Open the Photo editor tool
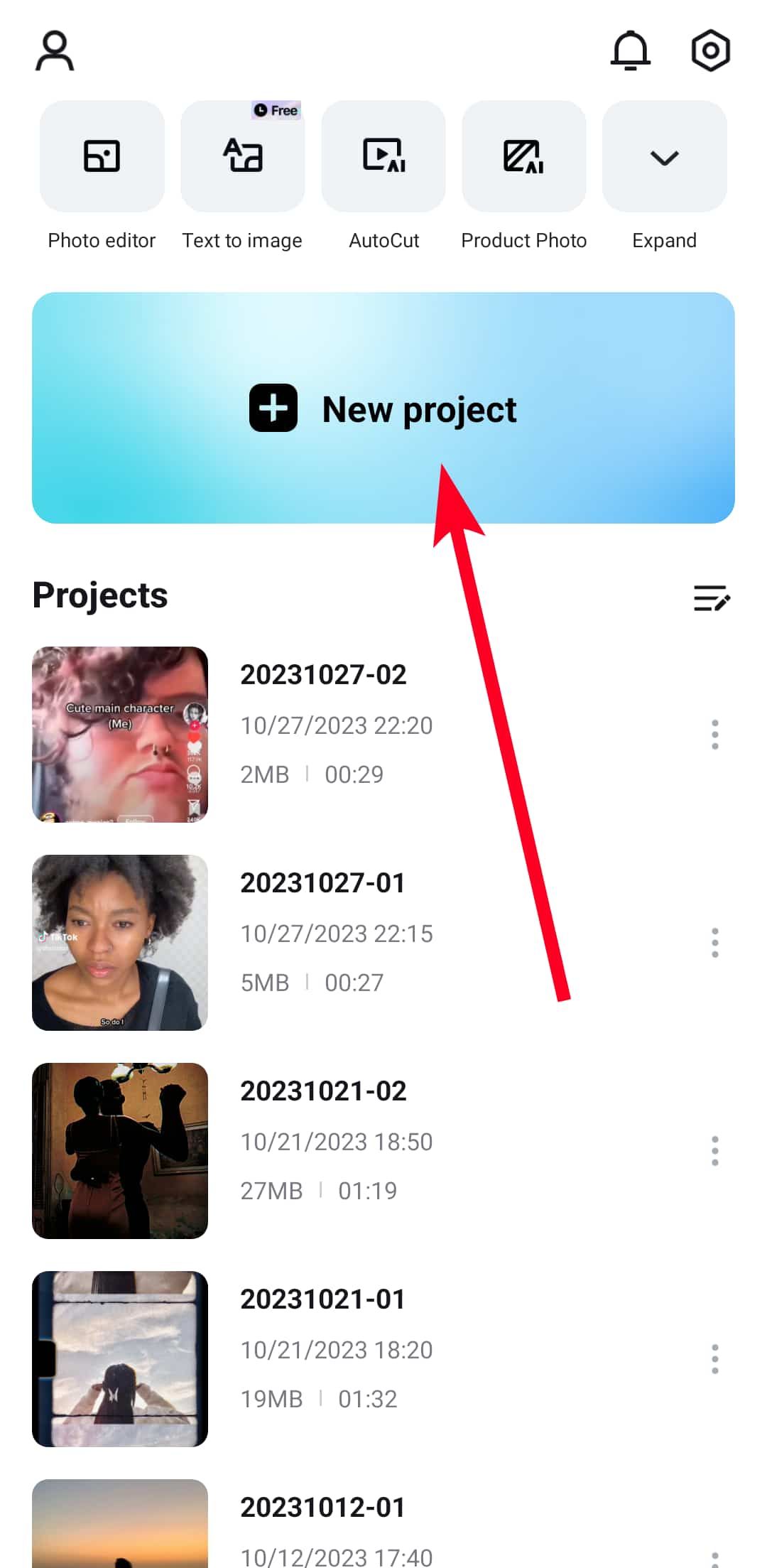The image size is (767, 1568). pos(102,156)
